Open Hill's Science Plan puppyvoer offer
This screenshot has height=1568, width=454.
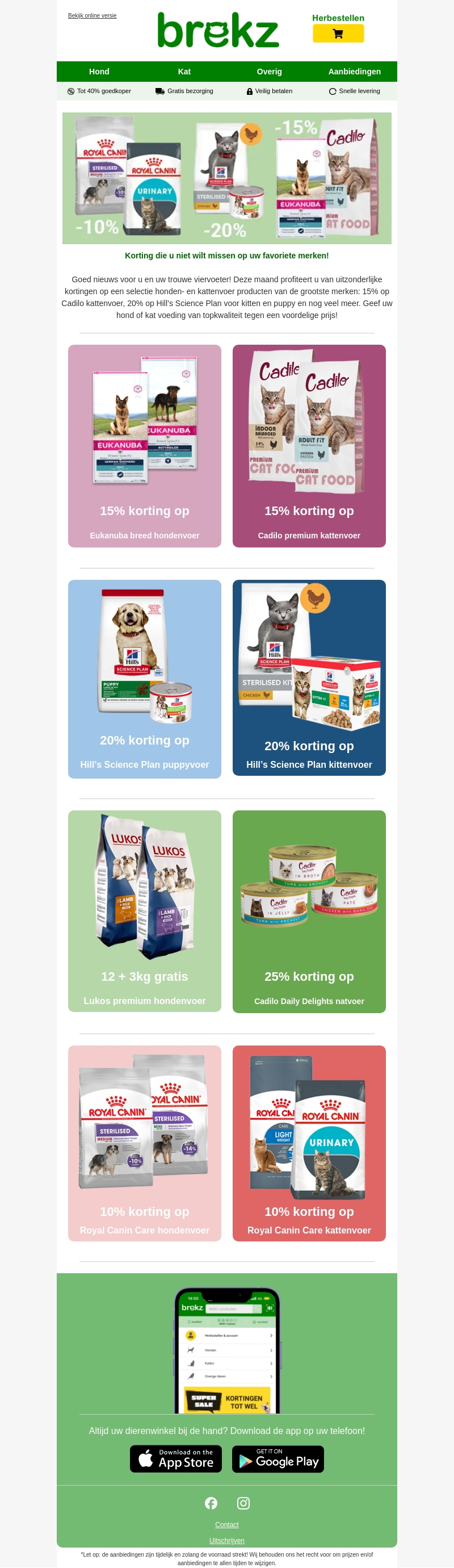144,678
